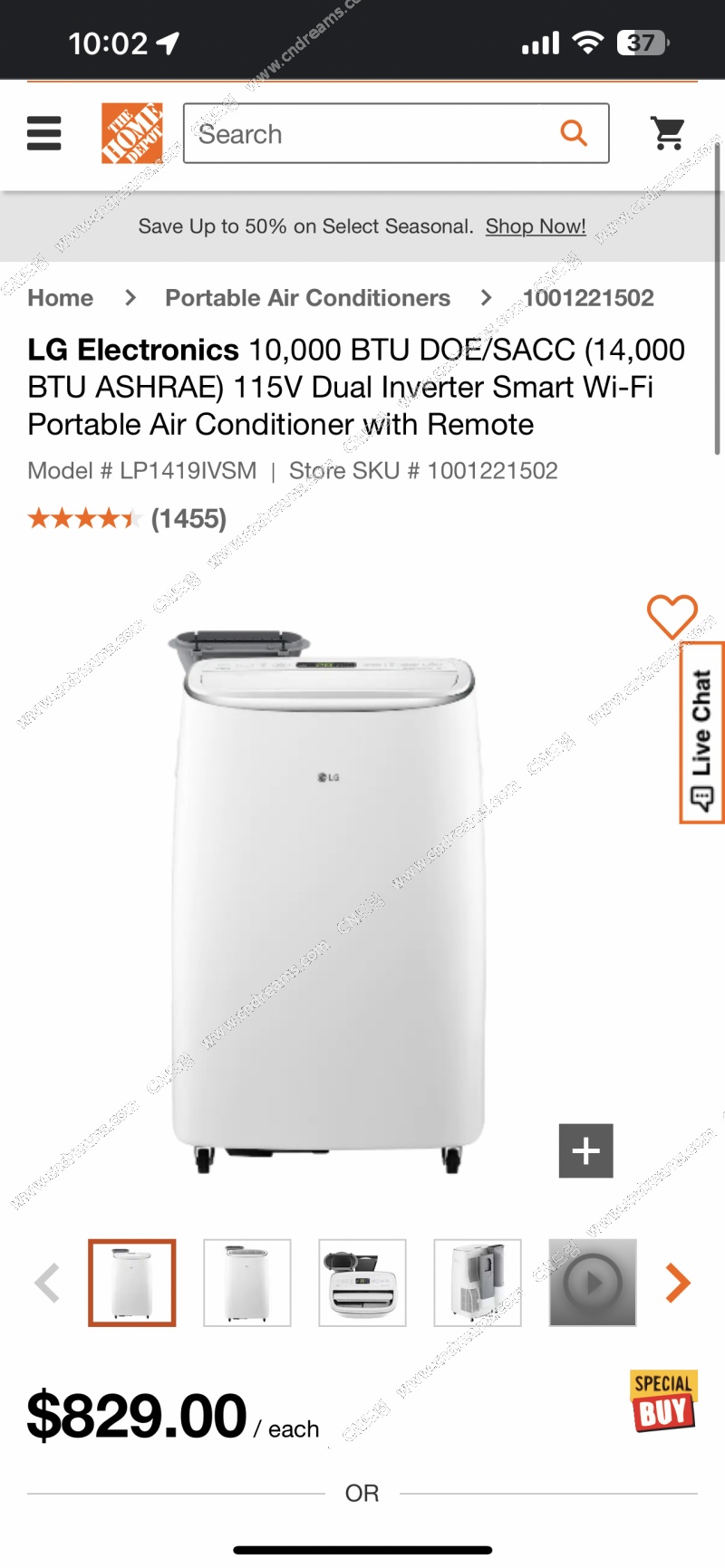Play the product video thumbnail
Image resolution: width=725 pixels, height=1568 pixels.
click(x=593, y=1283)
